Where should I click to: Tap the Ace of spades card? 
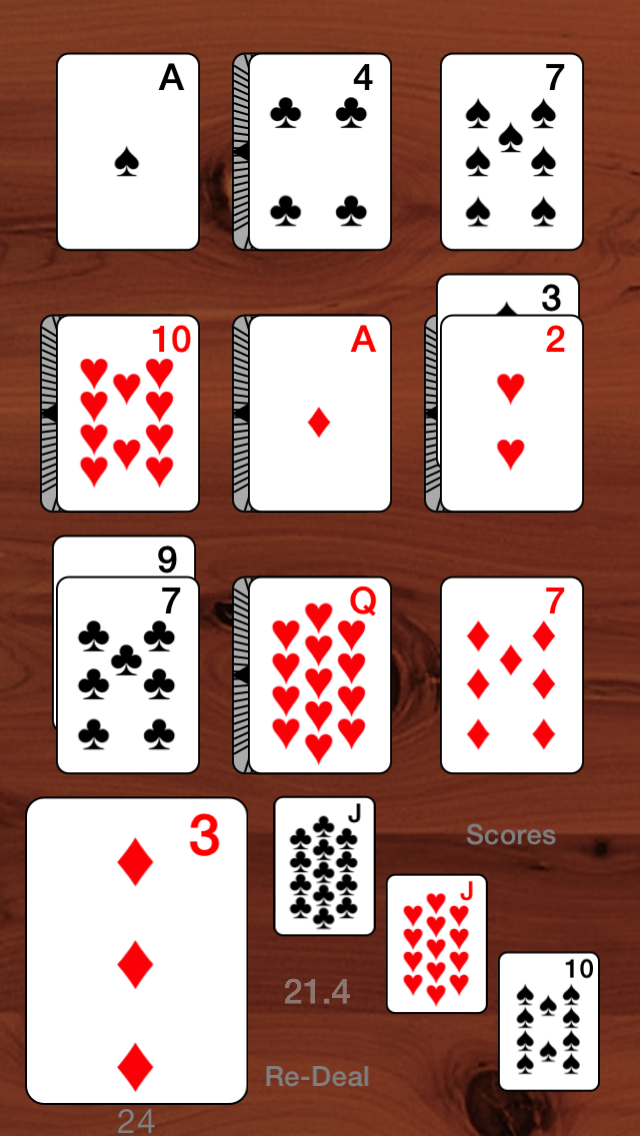pos(128,151)
